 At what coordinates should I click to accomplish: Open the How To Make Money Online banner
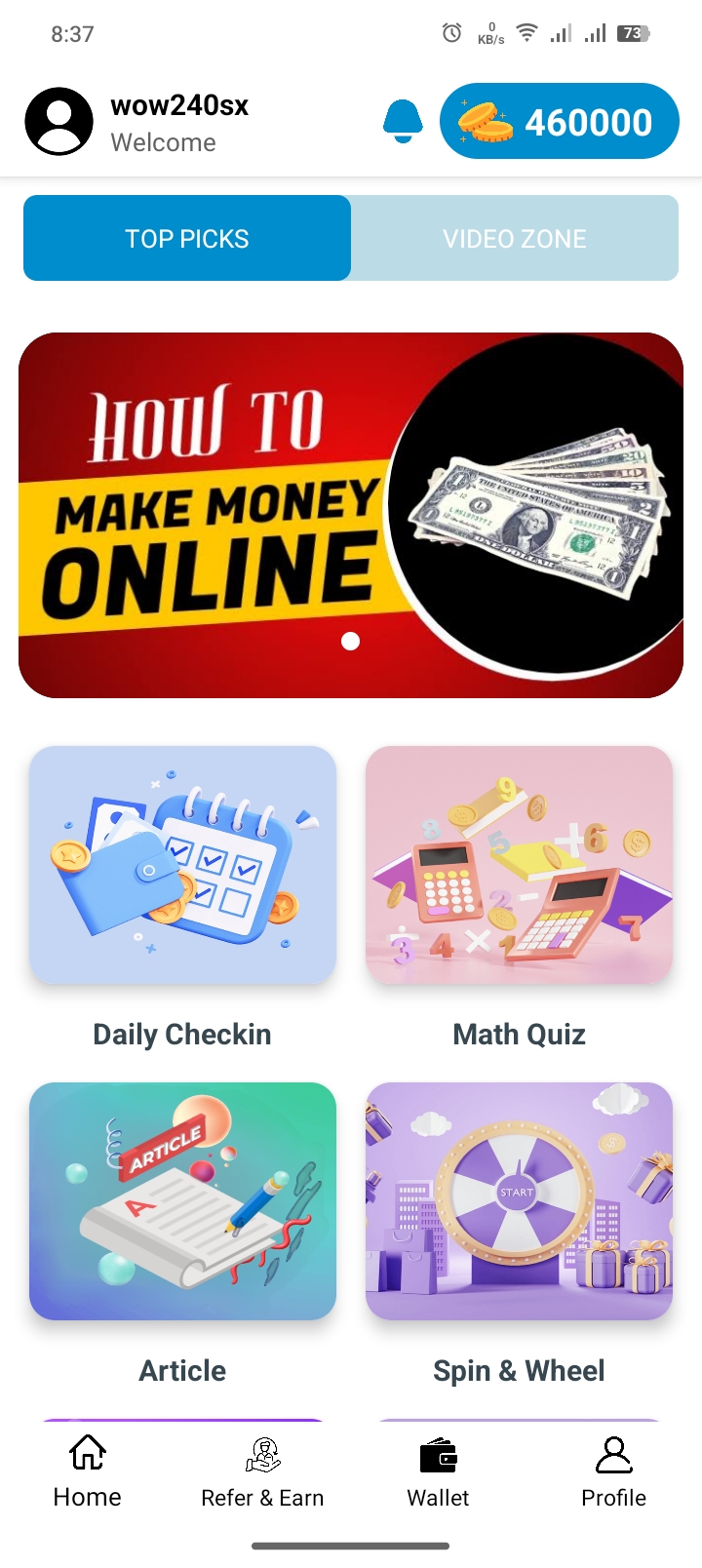point(351,515)
